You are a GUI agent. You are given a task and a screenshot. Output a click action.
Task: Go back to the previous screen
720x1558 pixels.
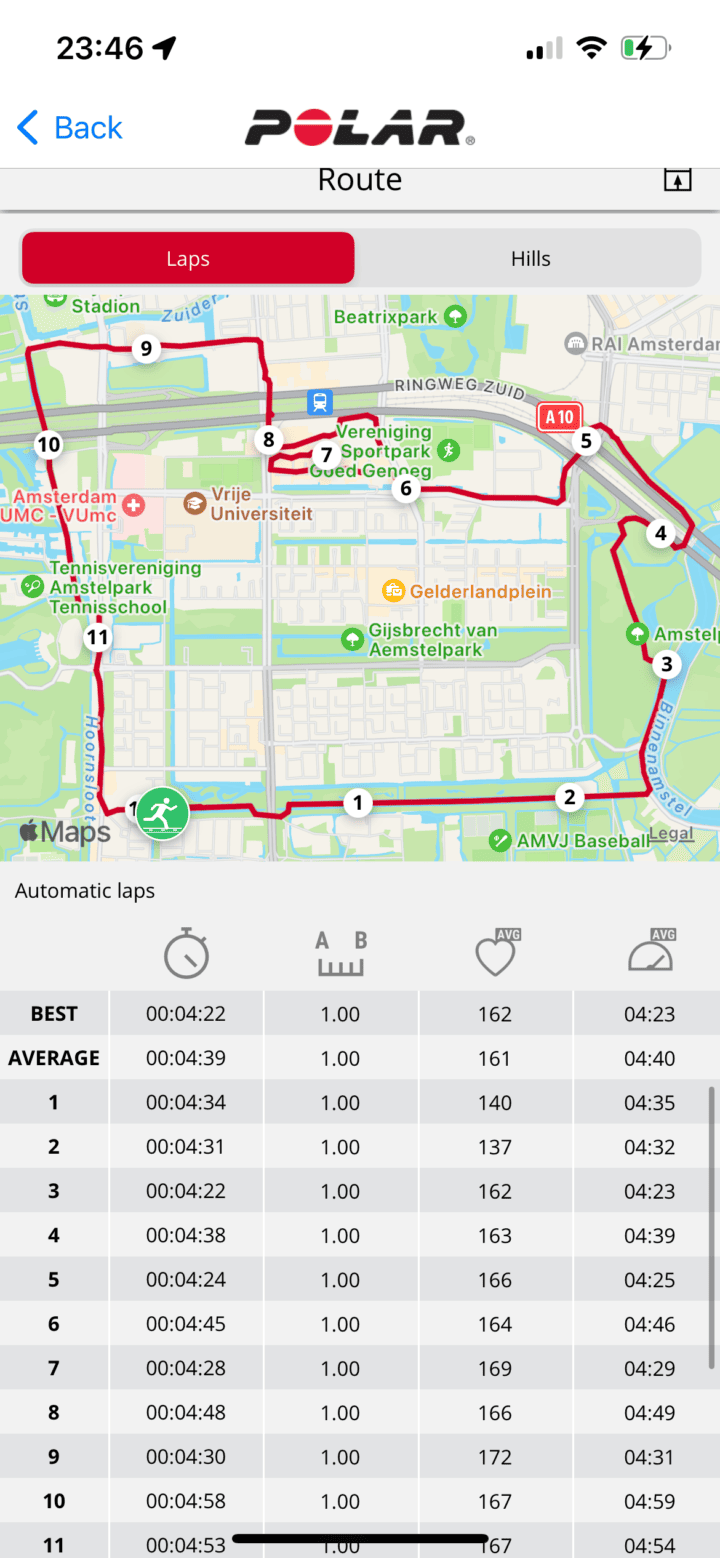point(70,128)
